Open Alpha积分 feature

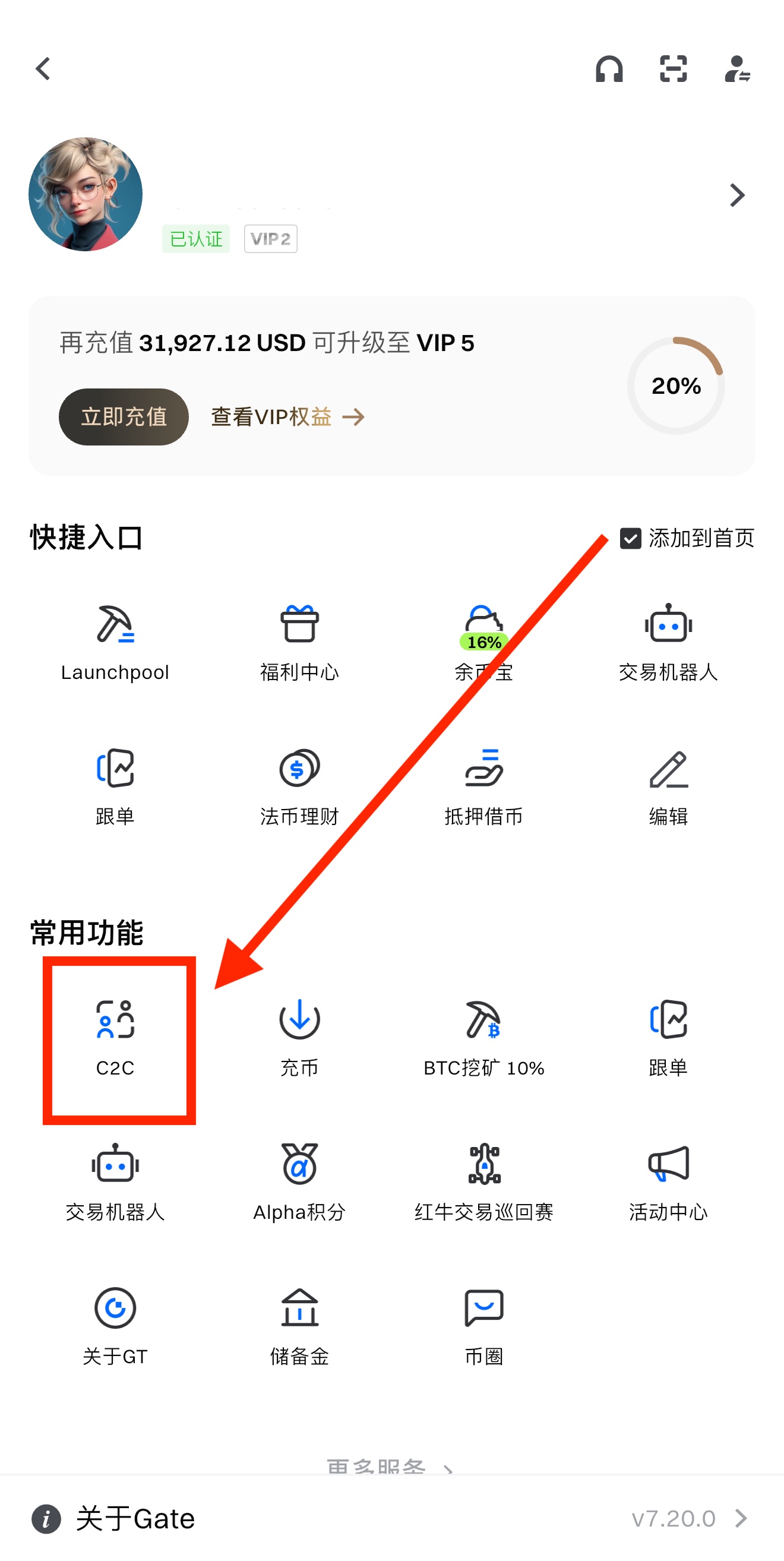pyautogui.click(x=299, y=1181)
